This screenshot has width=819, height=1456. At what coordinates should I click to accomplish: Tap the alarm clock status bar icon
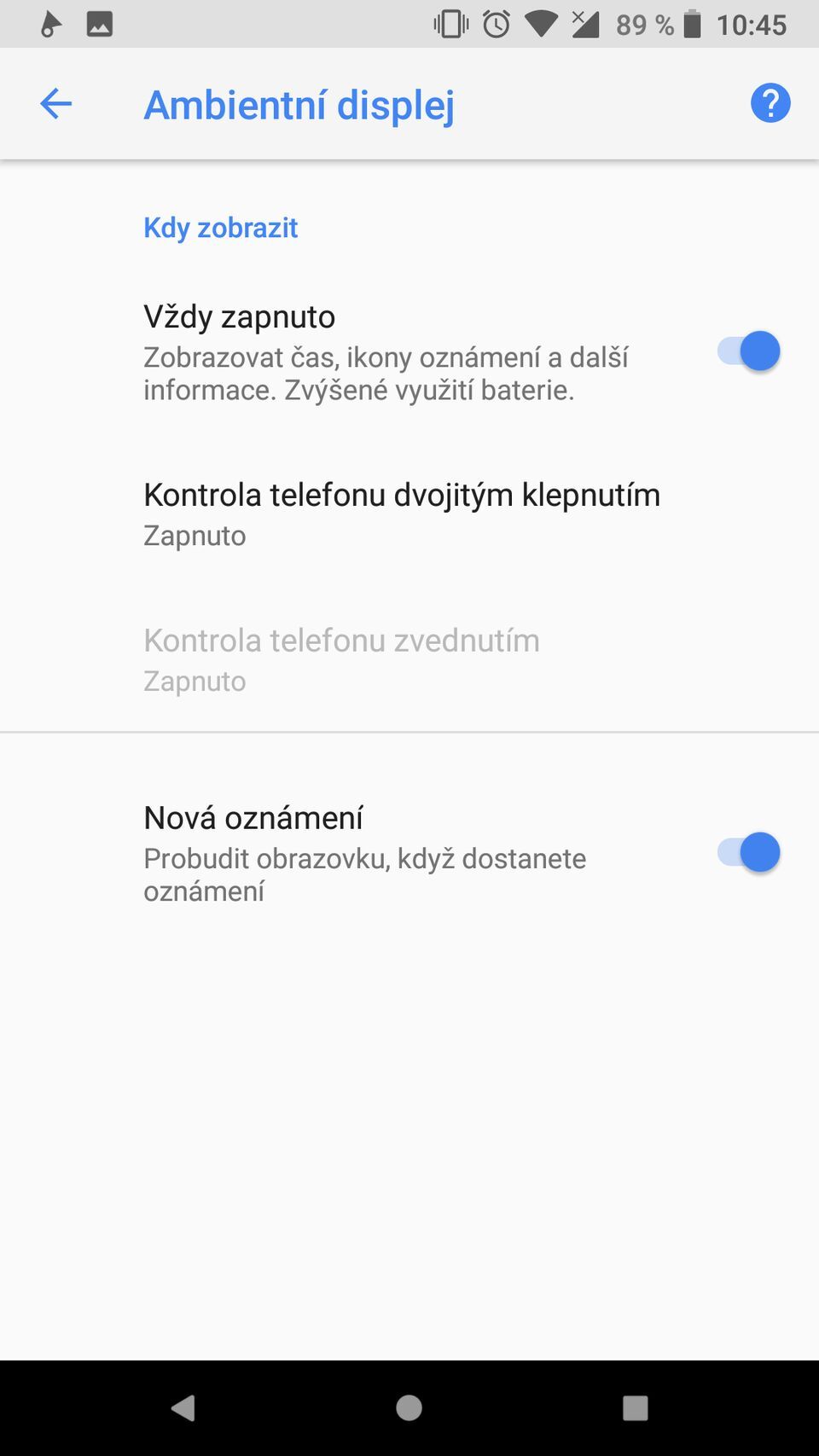click(496, 23)
